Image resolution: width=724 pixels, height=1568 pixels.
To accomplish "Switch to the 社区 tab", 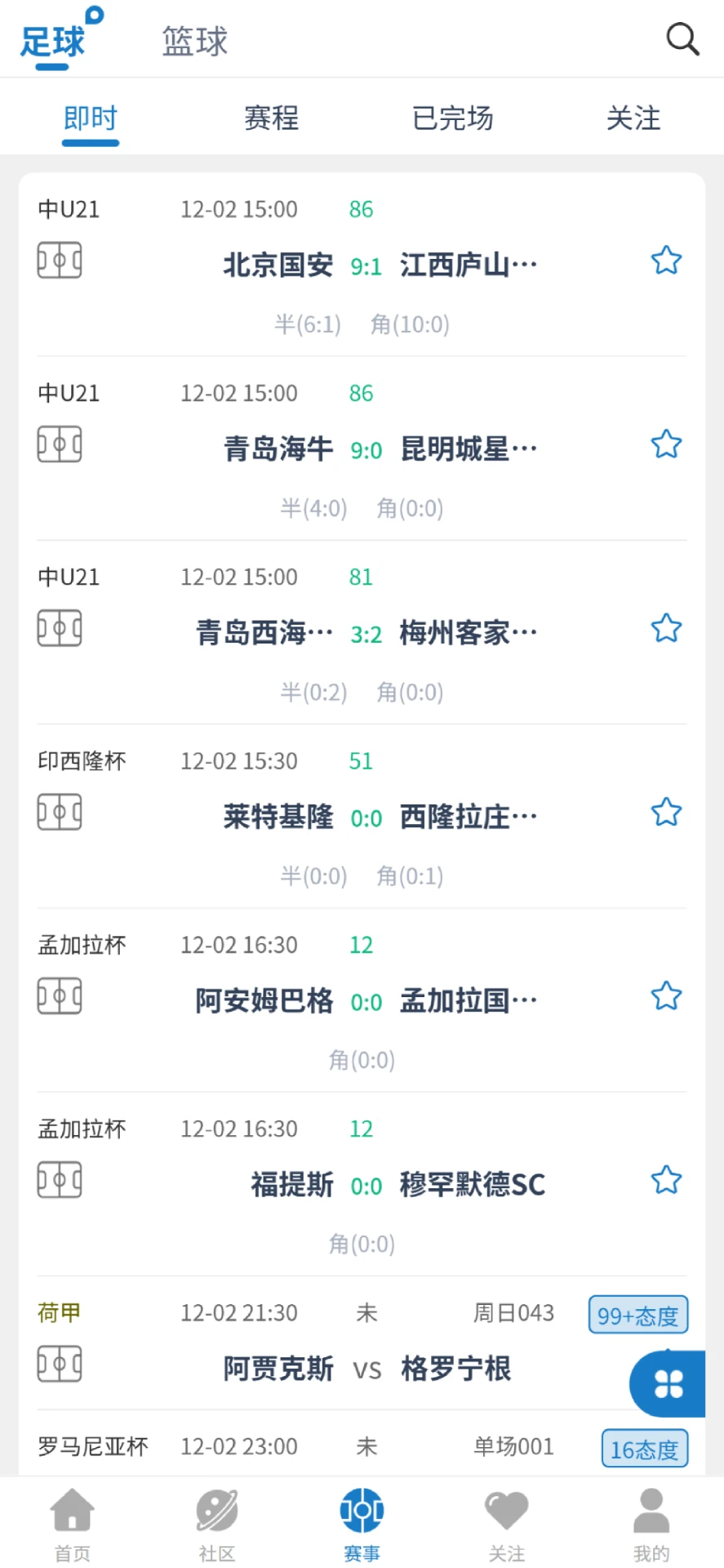I will tap(217, 1524).
